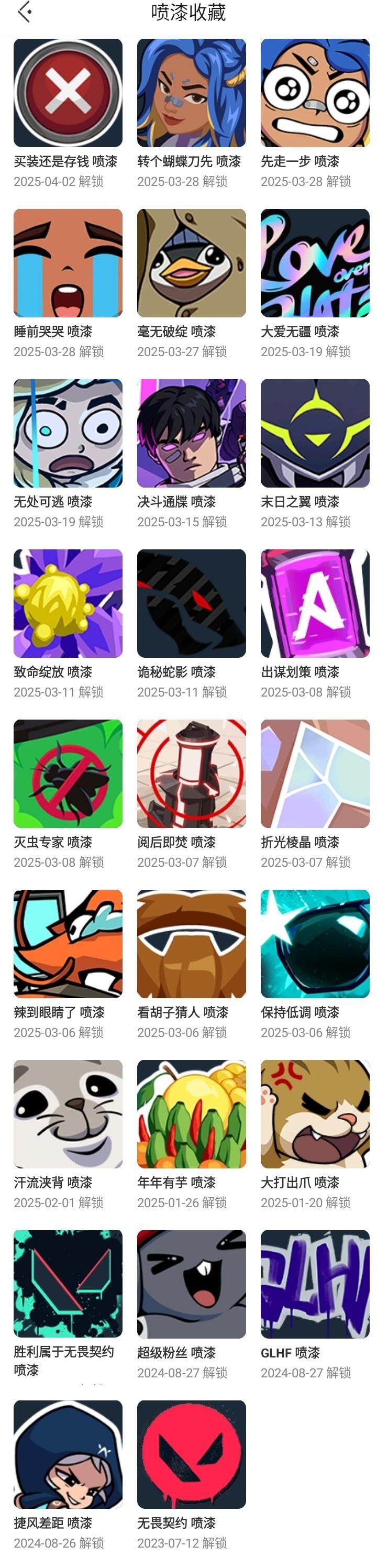The width and height of the screenshot is (377, 1568).
Task: Open the 出谋划策 spray tile
Action: 315,603
